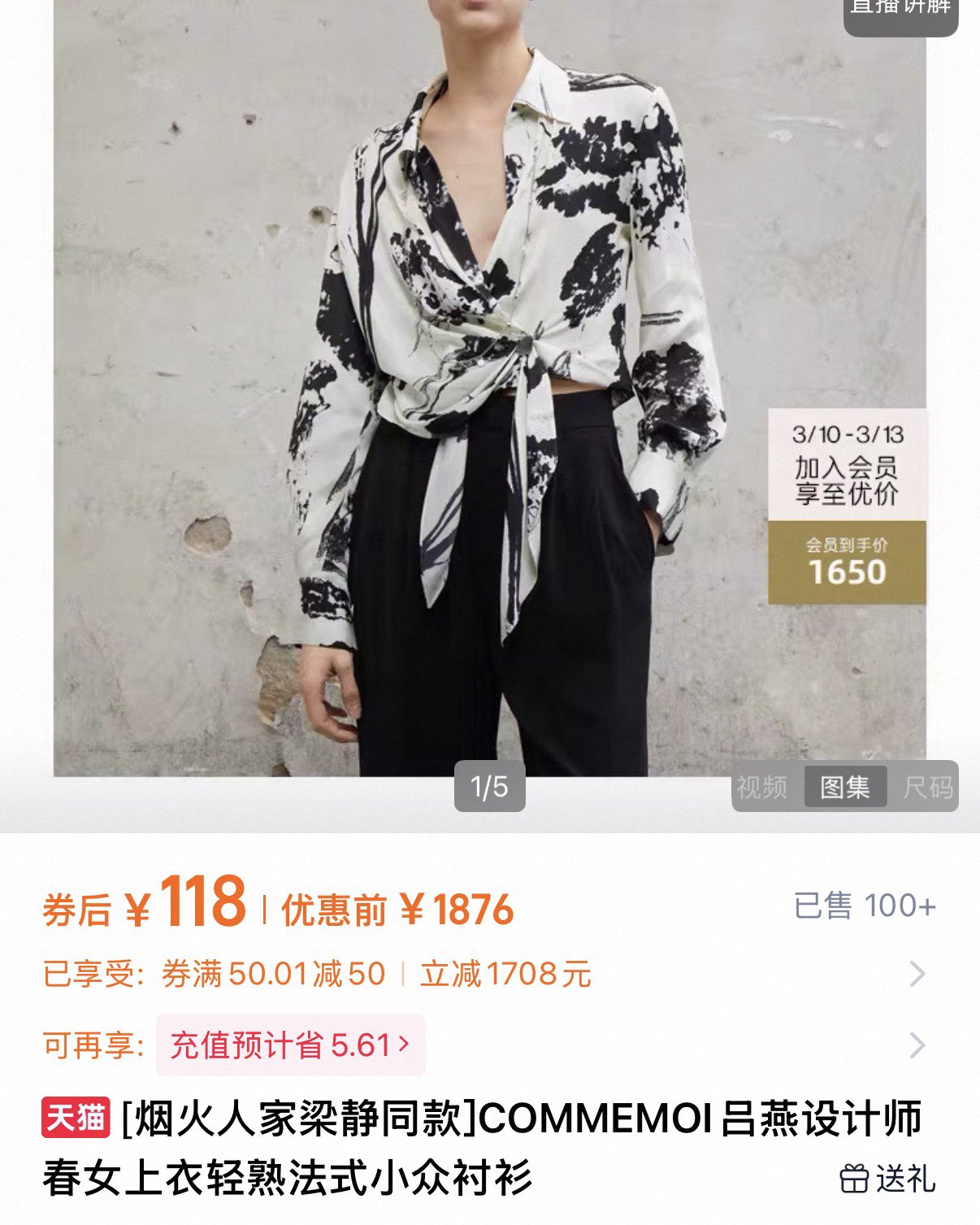Switch to the 图集 tab
The image size is (980, 1225).
tap(847, 786)
